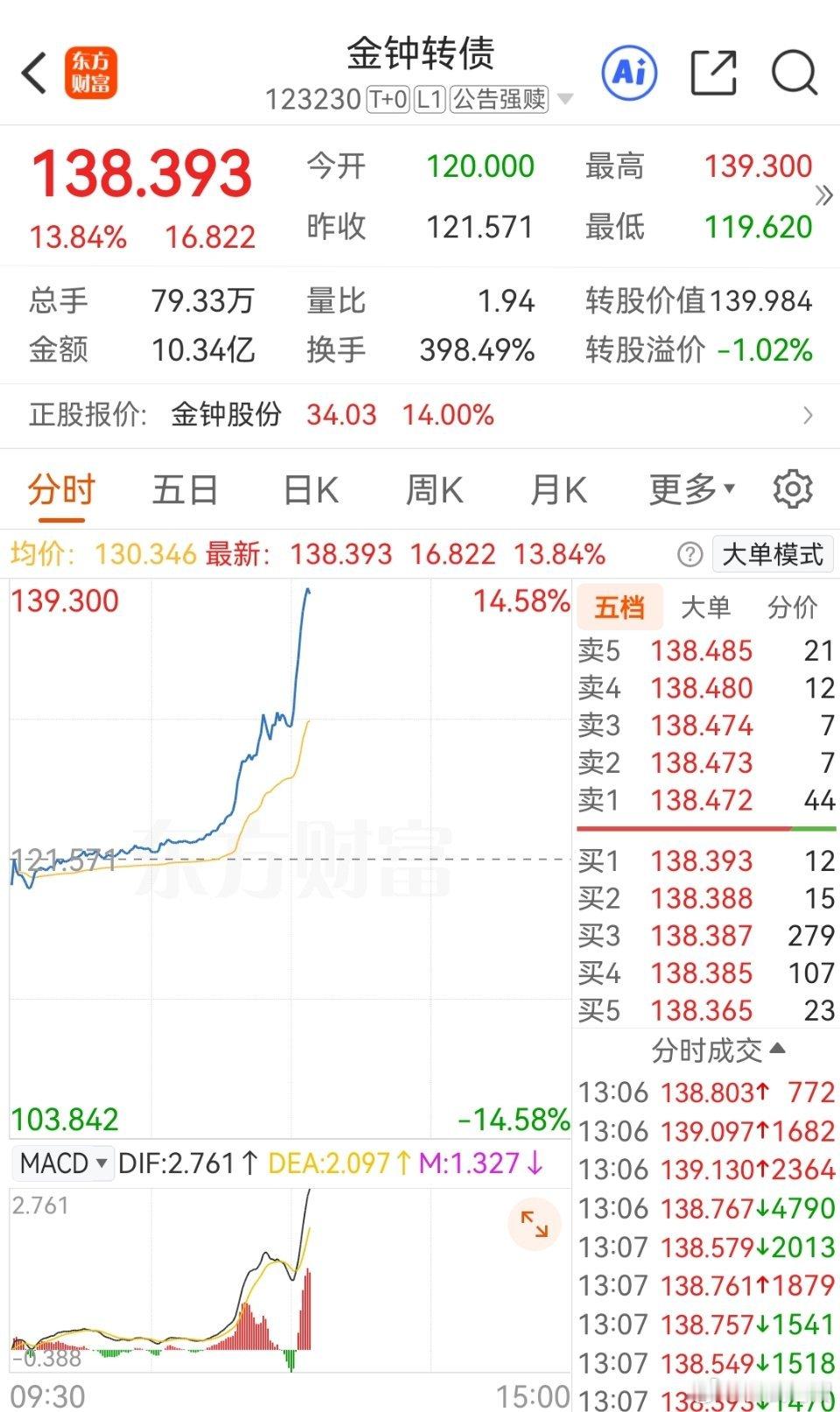Image resolution: width=840 pixels, height=1412 pixels.
Task: Open the help question mark beside 均价
Action: click(x=690, y=554)
